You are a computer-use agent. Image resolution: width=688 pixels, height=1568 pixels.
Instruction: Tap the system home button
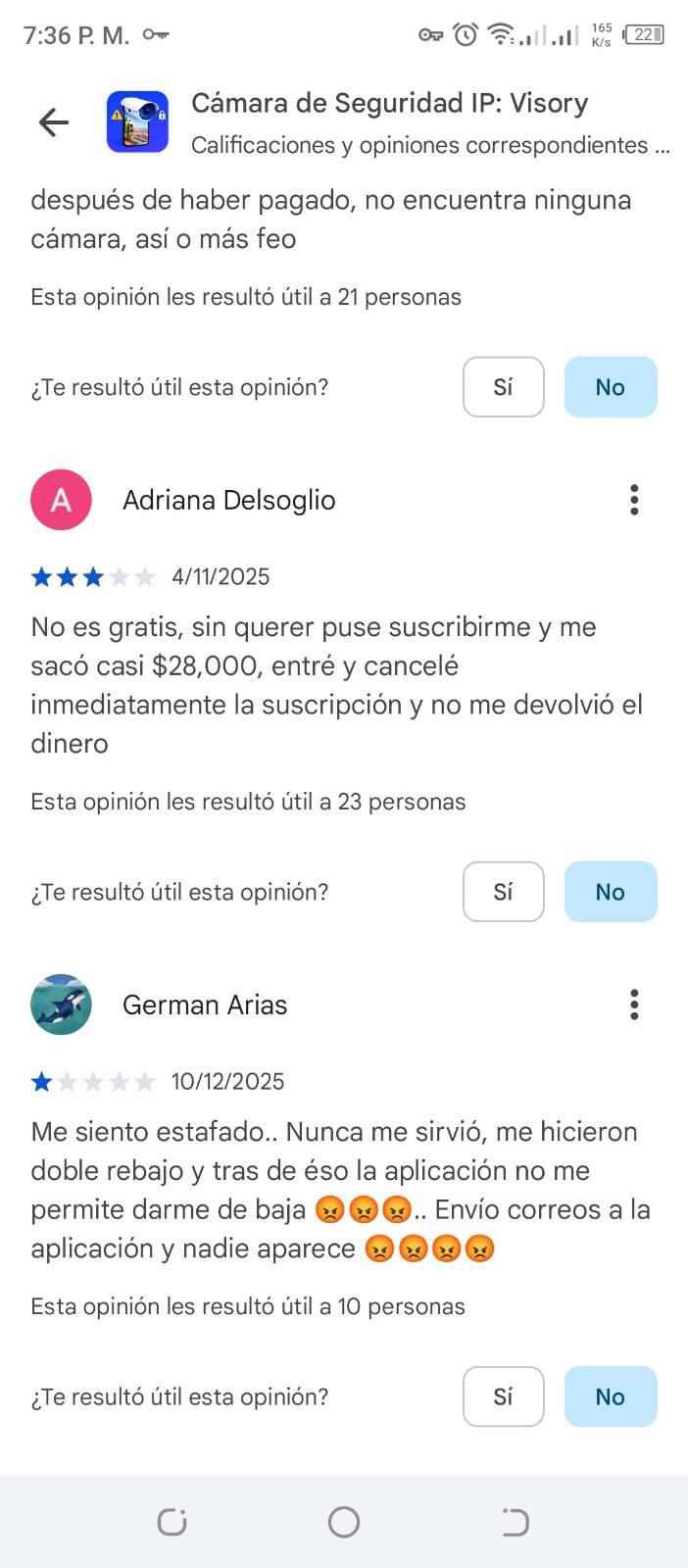pyautogui.click(x=344, y=1522)
